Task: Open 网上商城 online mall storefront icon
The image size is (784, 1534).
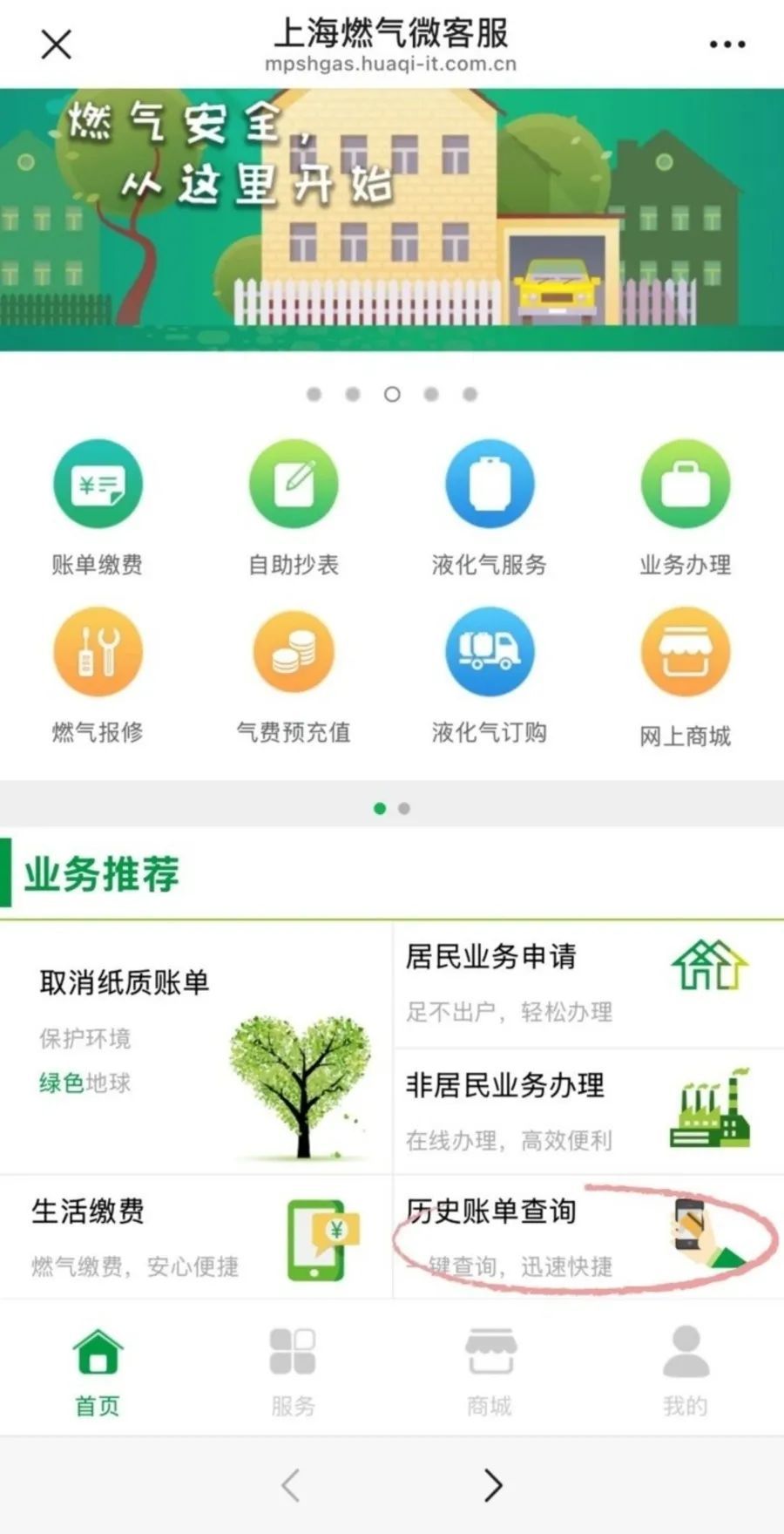Action: pyautogui.click(x=686, y=652)
